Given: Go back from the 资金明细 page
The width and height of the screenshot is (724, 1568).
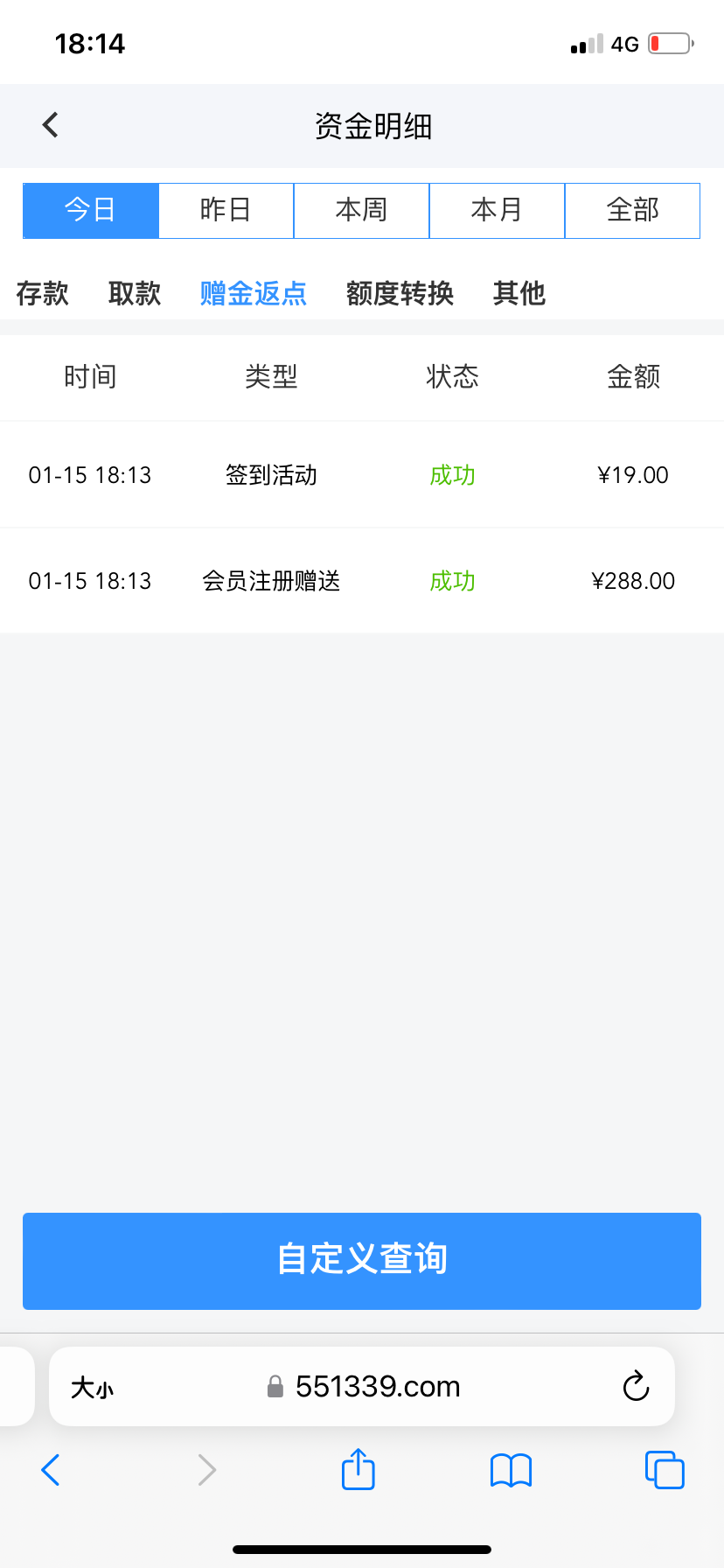Looking at the screenshot, I should (51, 125).
